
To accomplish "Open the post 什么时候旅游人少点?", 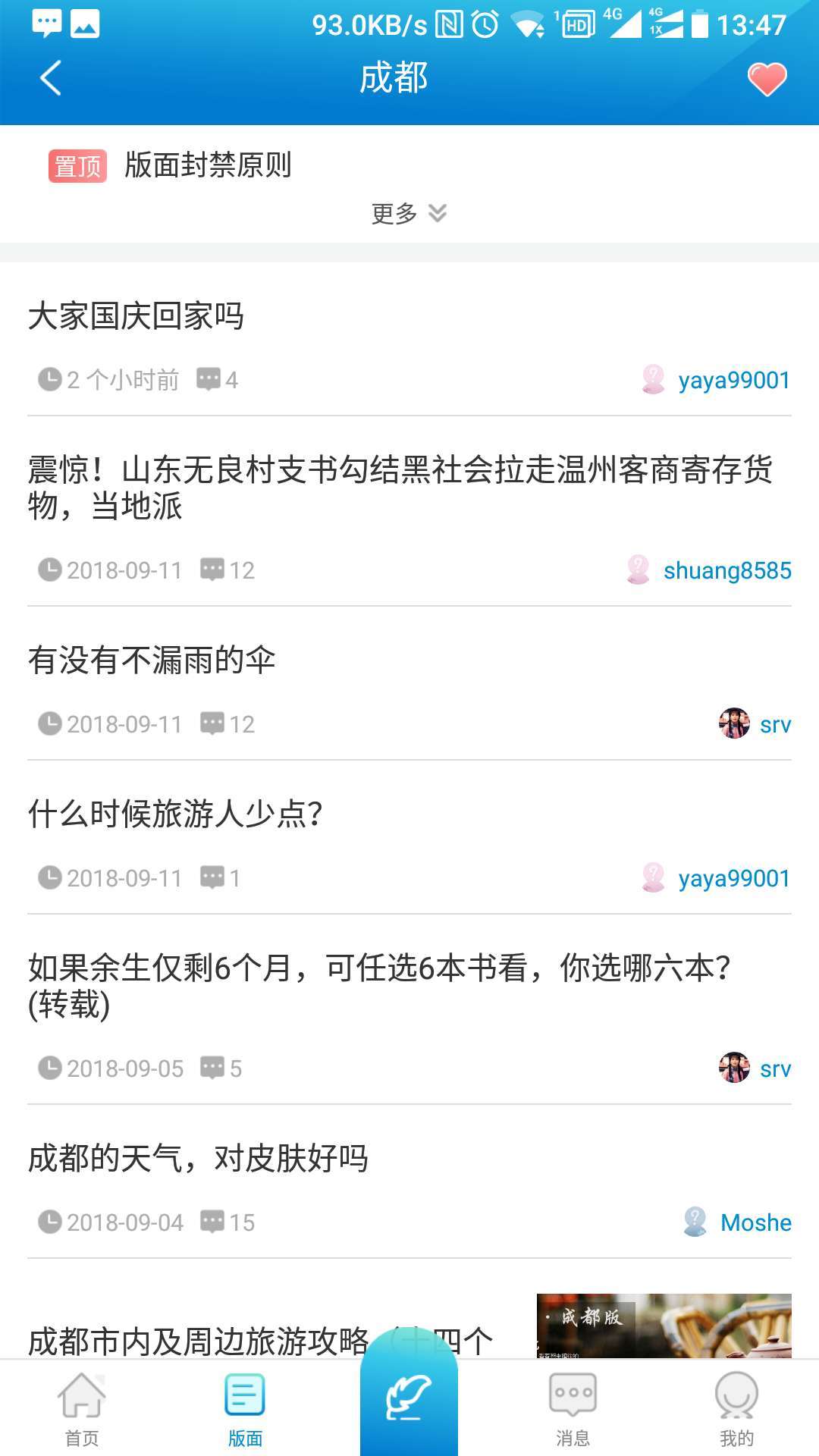I will 175,814.
